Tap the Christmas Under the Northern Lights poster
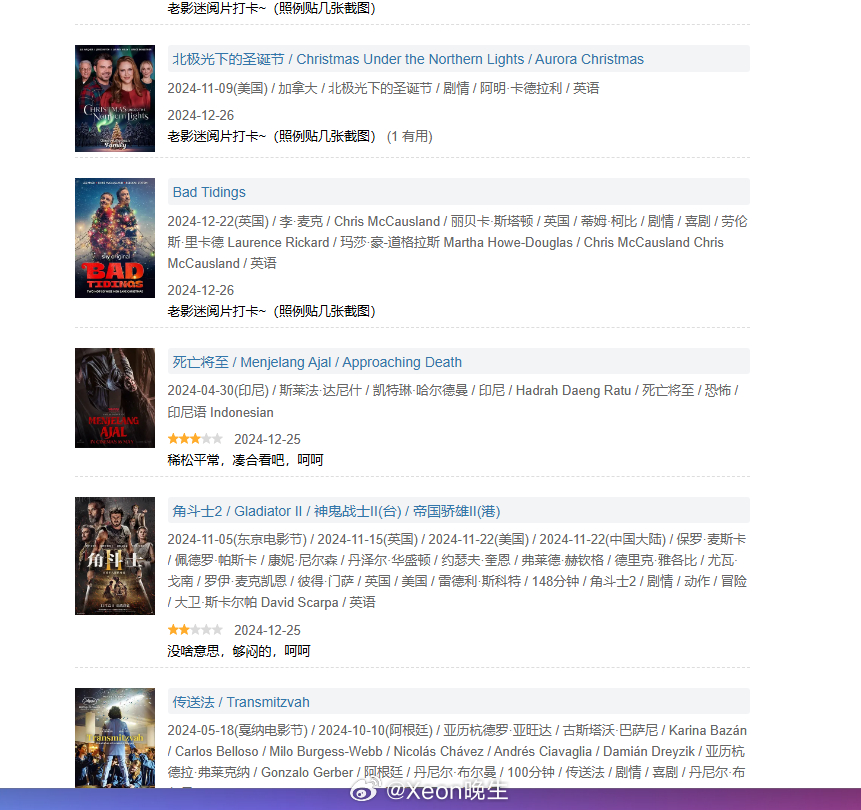The image size is (861, 810). (x=115, y=98)
